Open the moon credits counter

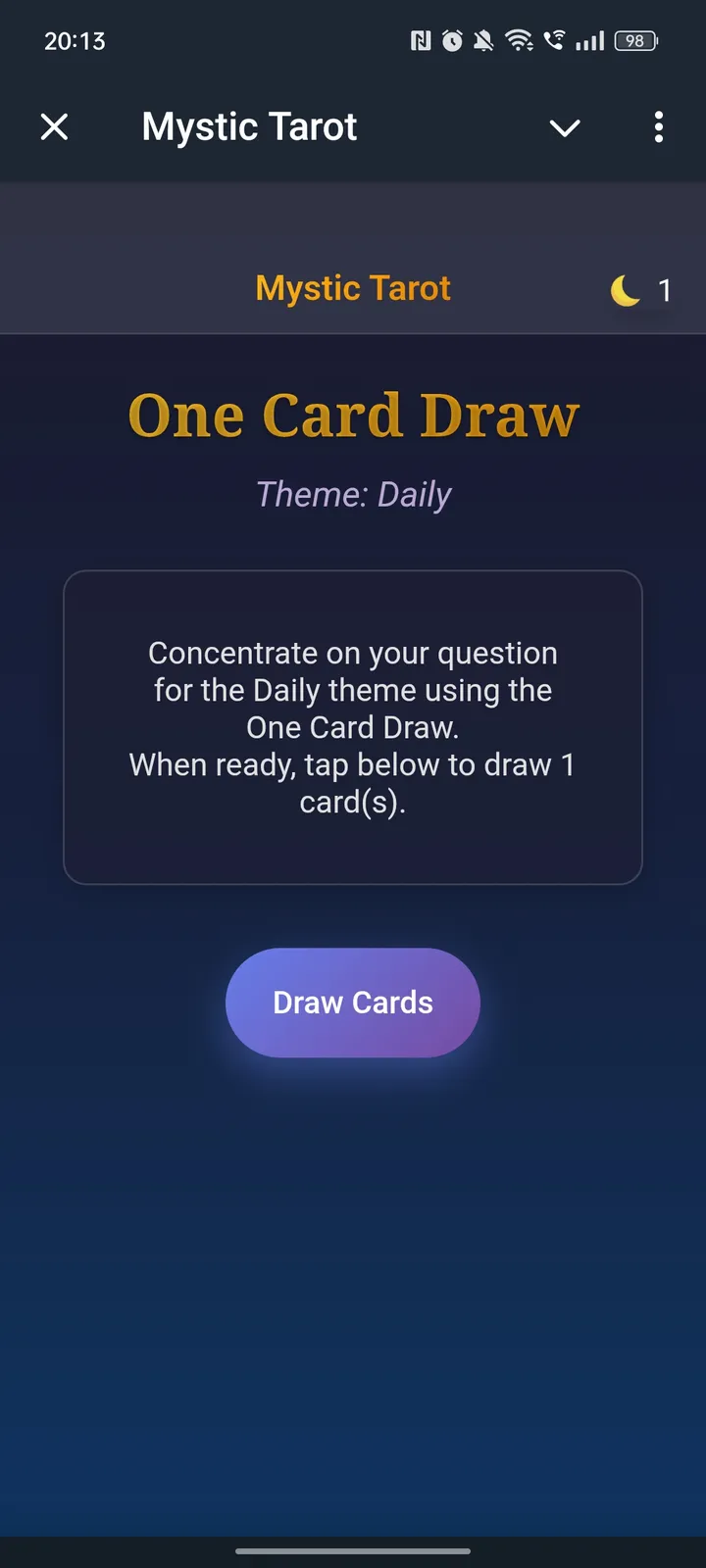point(640,290)
